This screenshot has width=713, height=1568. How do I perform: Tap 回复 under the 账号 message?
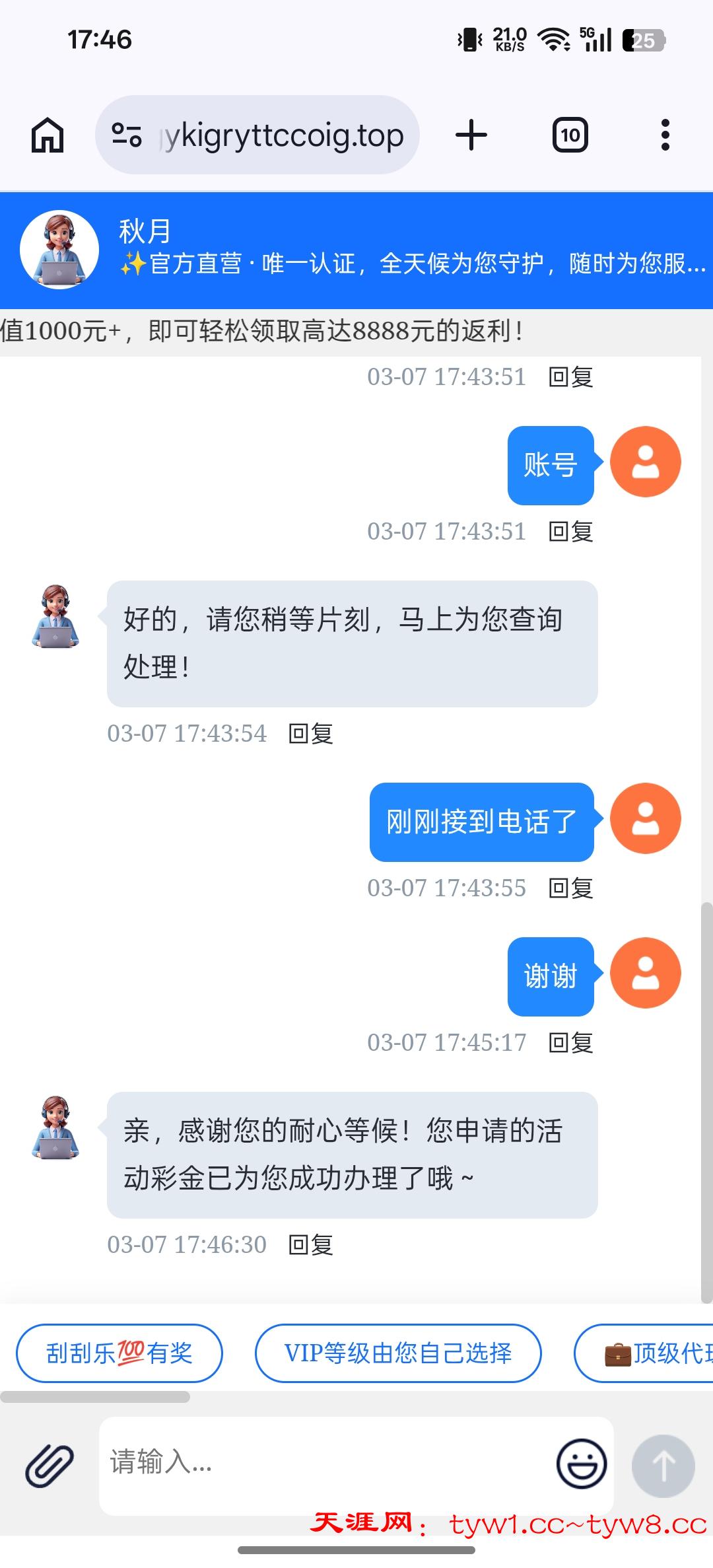(x=570, y=531)
